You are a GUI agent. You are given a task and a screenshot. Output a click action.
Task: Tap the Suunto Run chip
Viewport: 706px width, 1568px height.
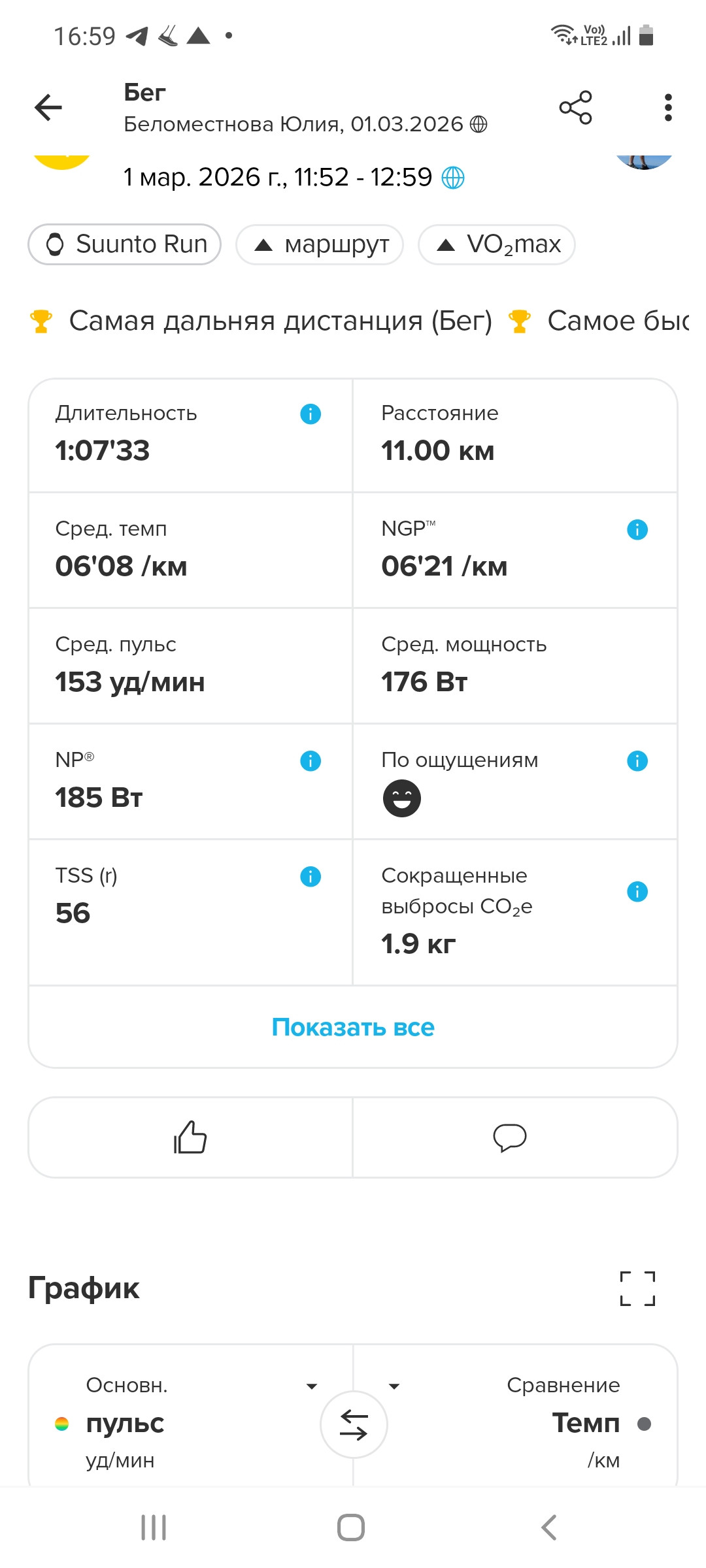click(x=124, y=244)
